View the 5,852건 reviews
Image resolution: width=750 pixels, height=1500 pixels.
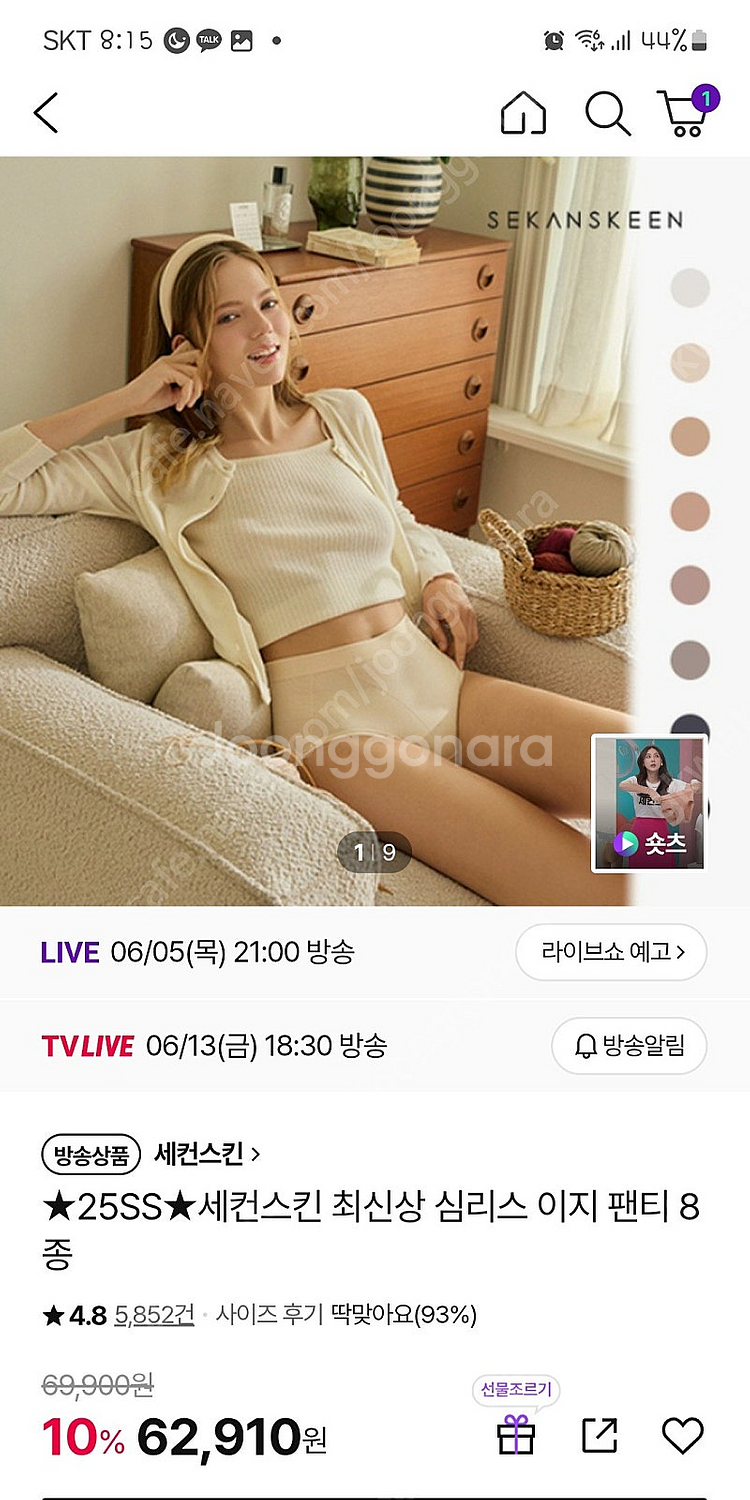click(154, 1314)
